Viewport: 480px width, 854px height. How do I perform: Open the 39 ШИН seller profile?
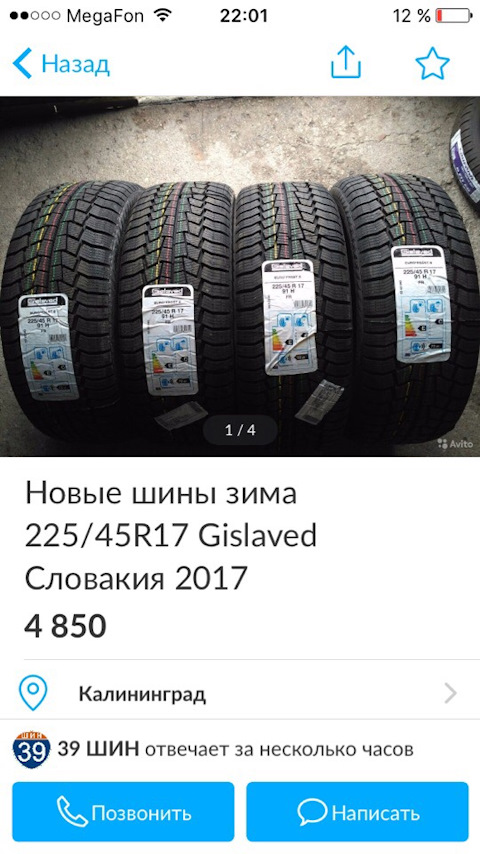click(213, 749)
